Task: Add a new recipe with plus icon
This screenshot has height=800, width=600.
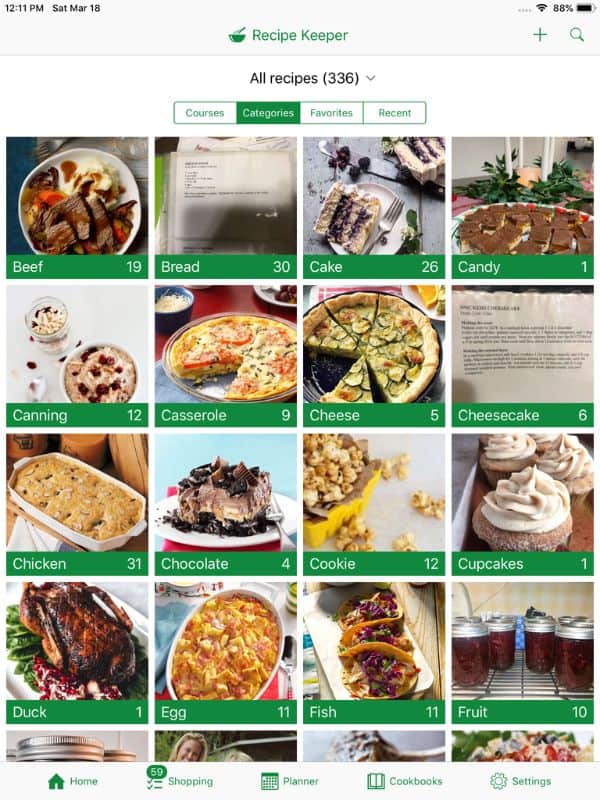Action: 540,35
